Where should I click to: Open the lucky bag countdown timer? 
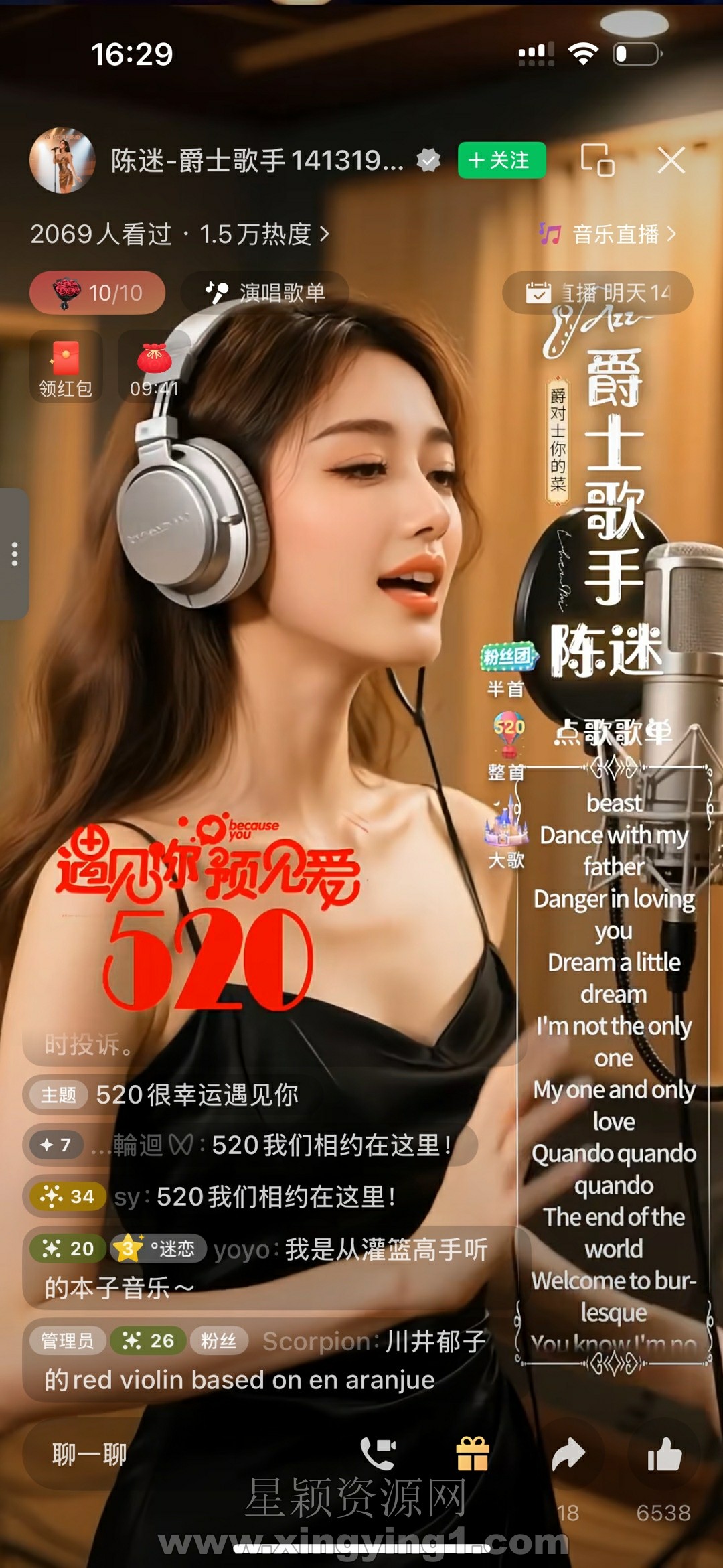click(154, 366)
